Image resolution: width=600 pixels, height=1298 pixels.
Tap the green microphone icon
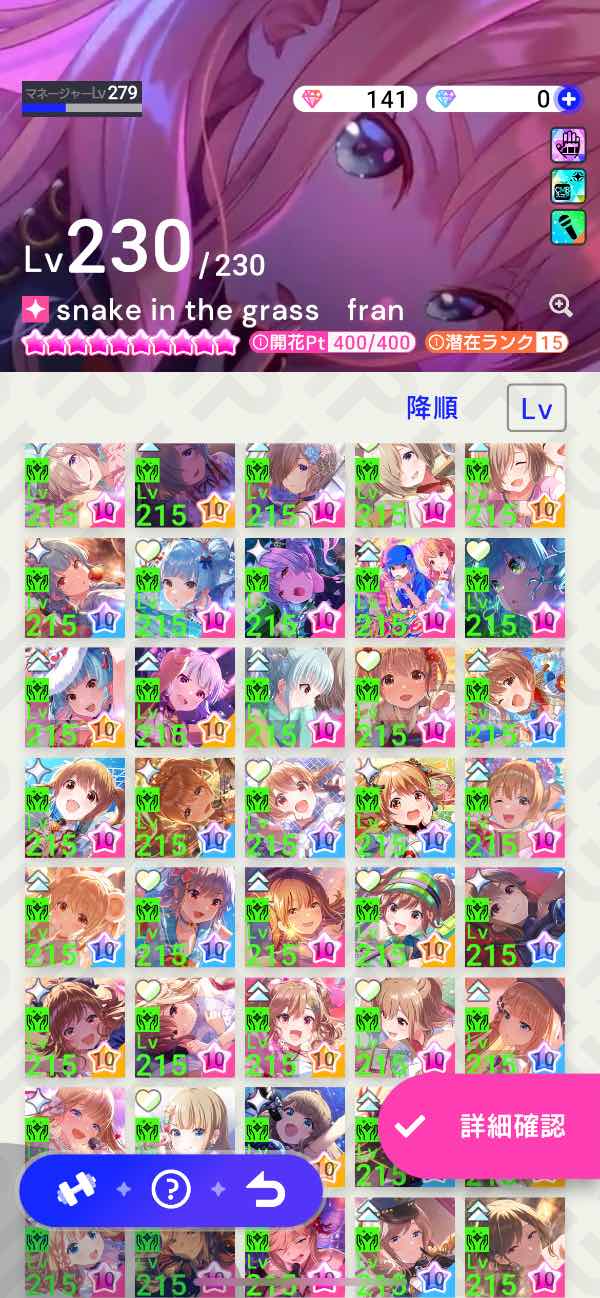click(x=568, y=227)
